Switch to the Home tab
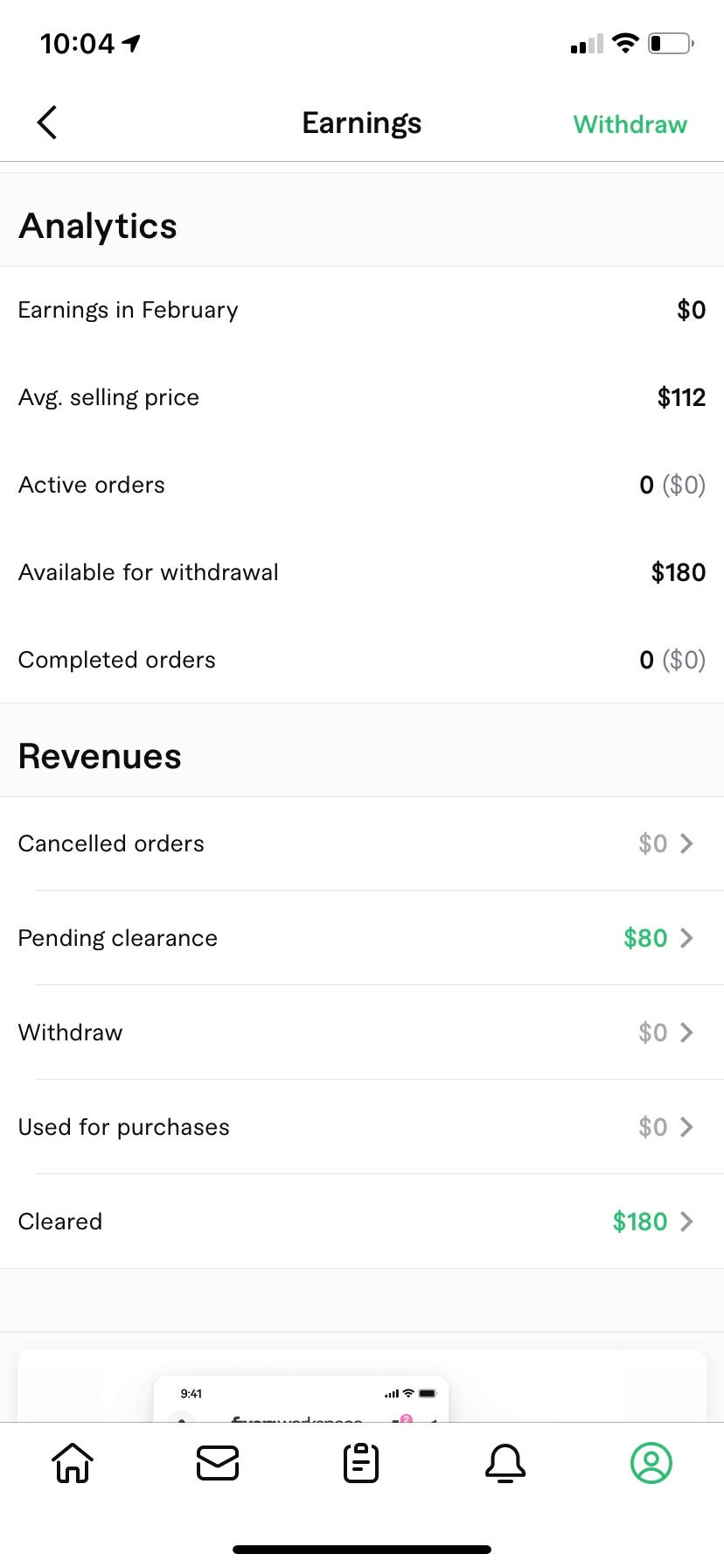 [x=73, y=1463]
